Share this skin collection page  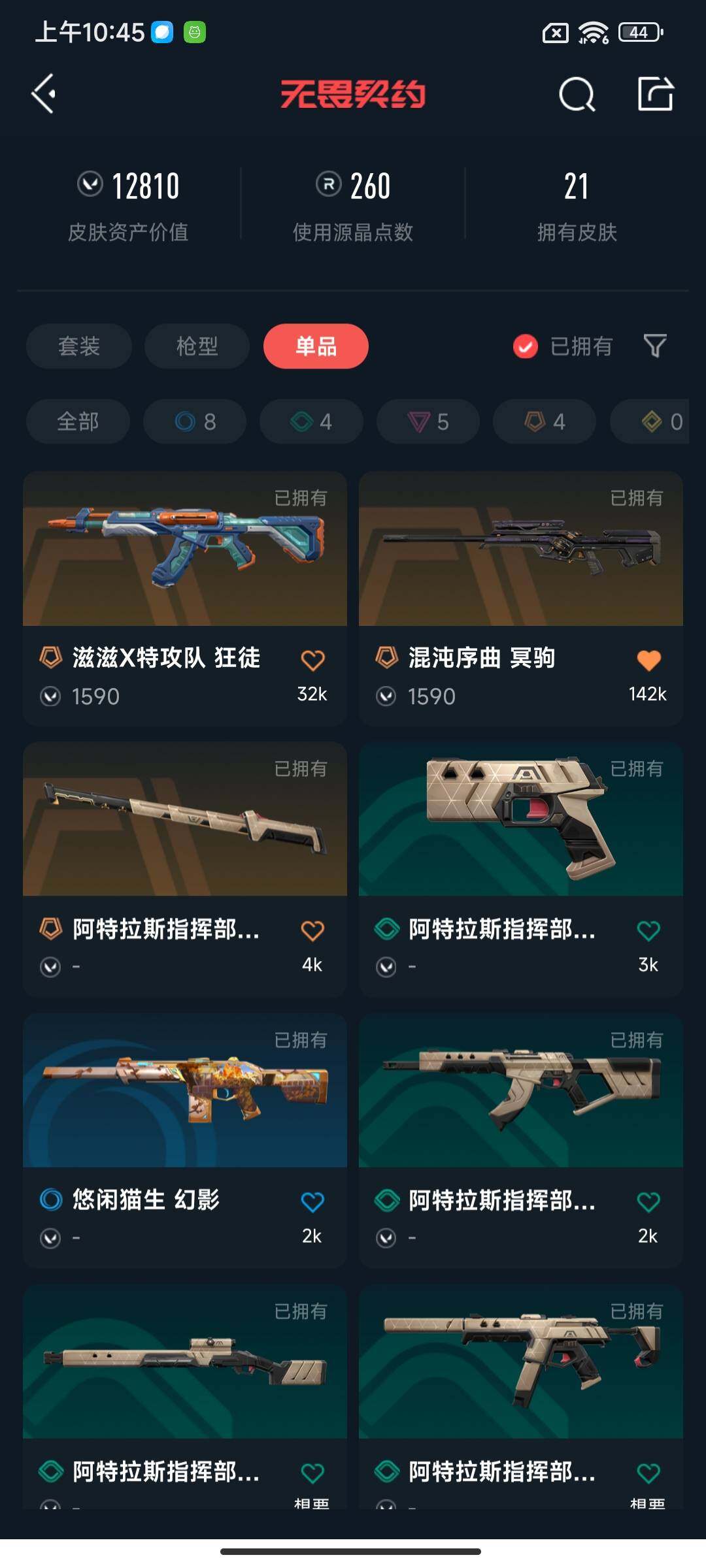click(x=656, y=94)
